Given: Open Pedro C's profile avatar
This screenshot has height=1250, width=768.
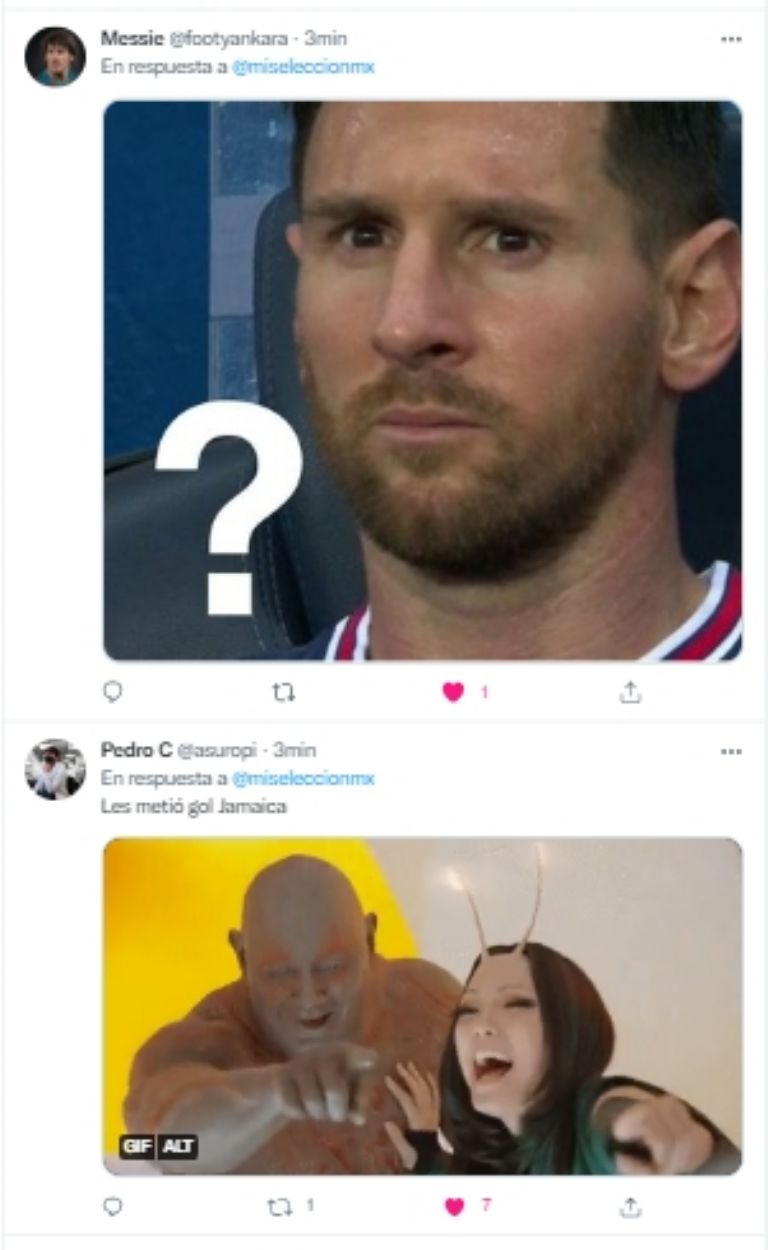Looking at the screenshot, I should click(54, 769).
